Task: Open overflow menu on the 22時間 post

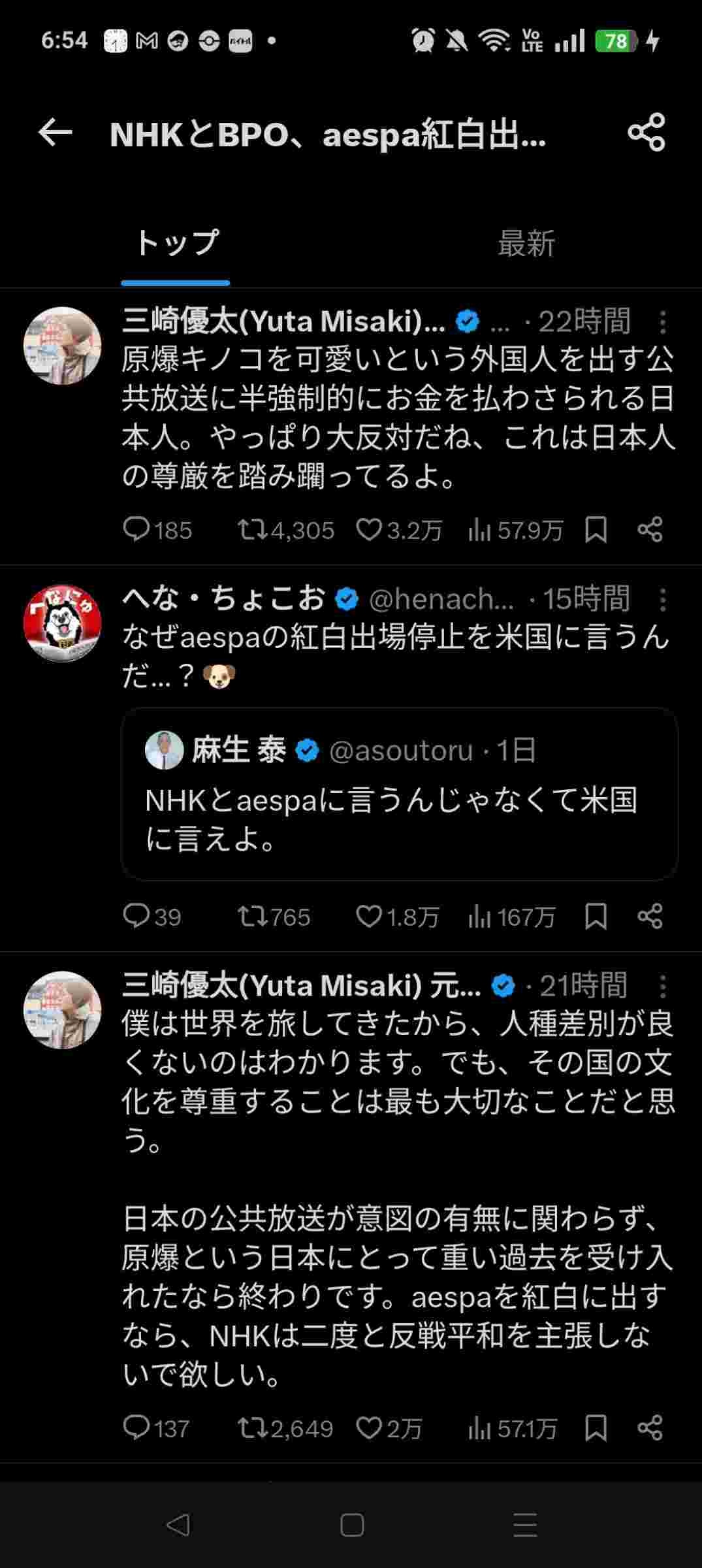Action: (x=663, y=322)
